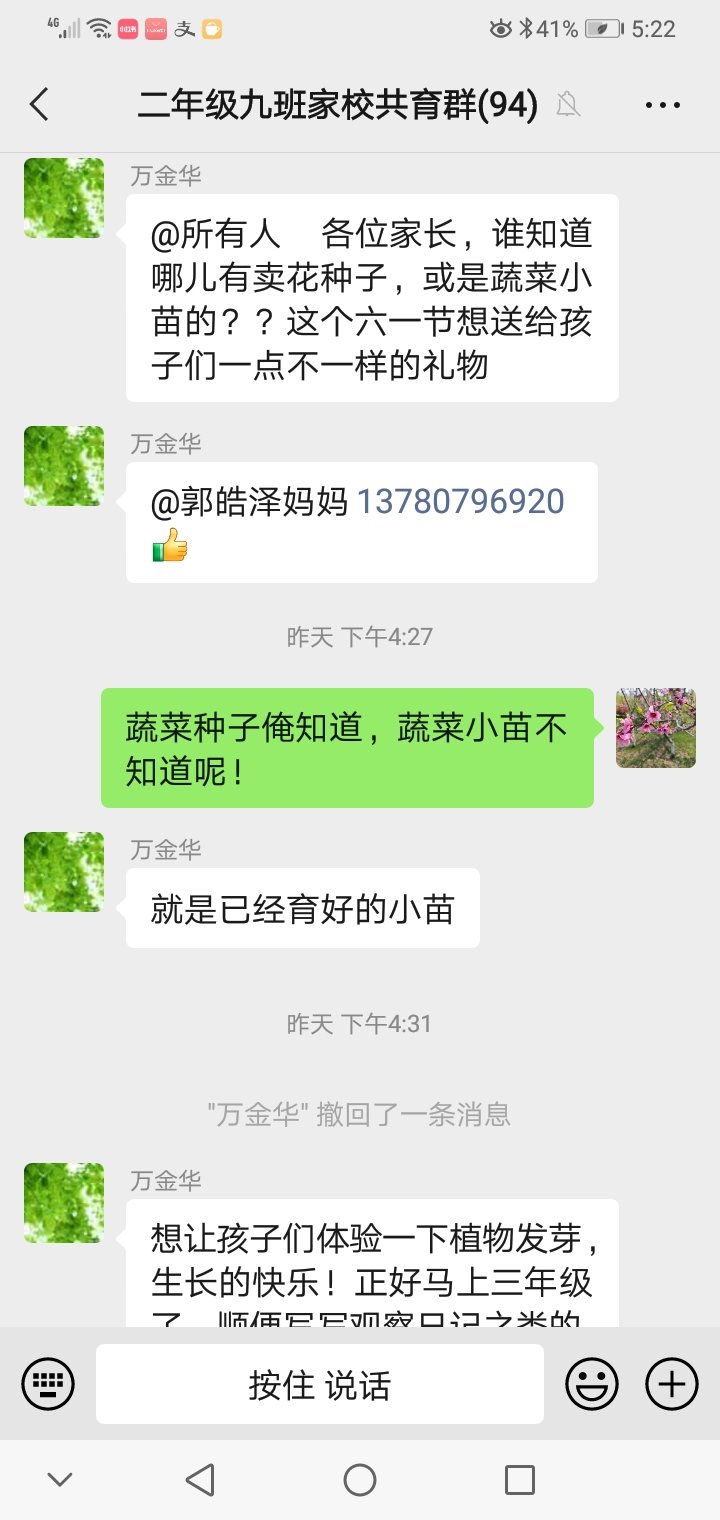Tap the back arrow to exit chat
The width and height of the screenshot is (720, 1520).
click(38, 103)
